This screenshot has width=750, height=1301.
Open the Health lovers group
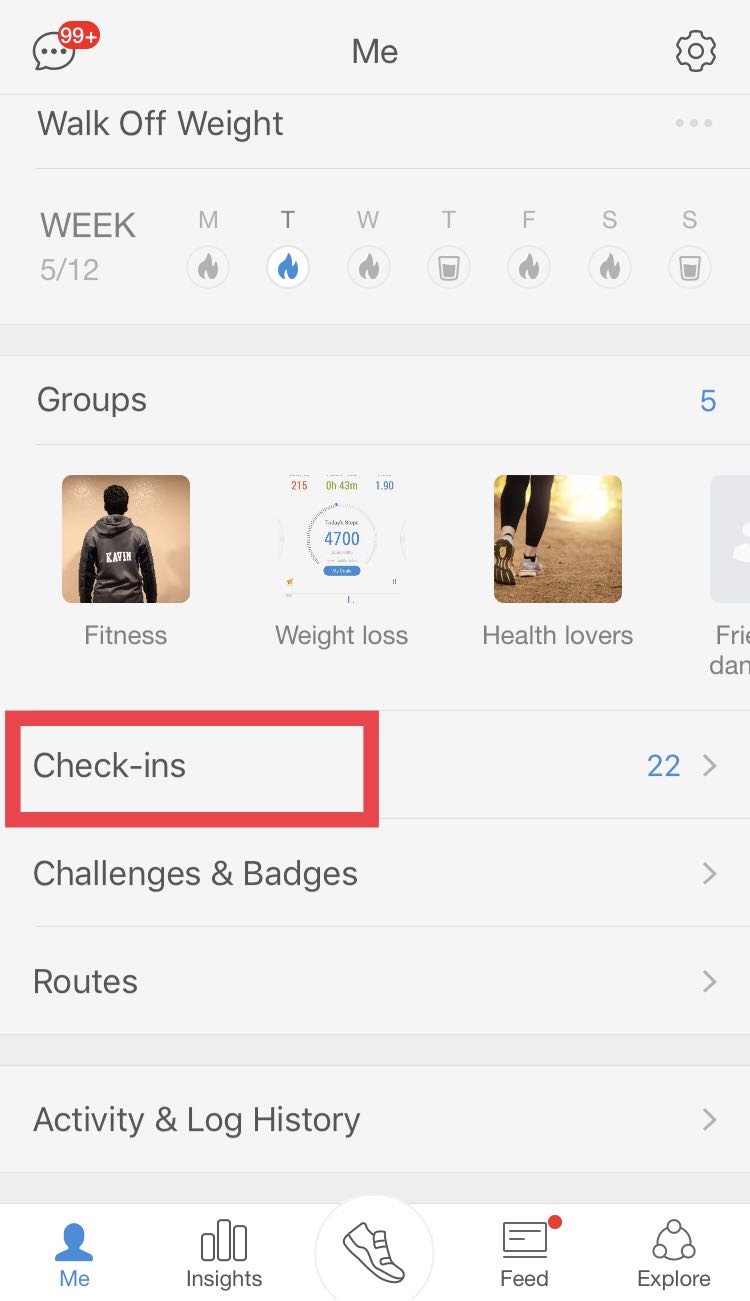(558, 560)
